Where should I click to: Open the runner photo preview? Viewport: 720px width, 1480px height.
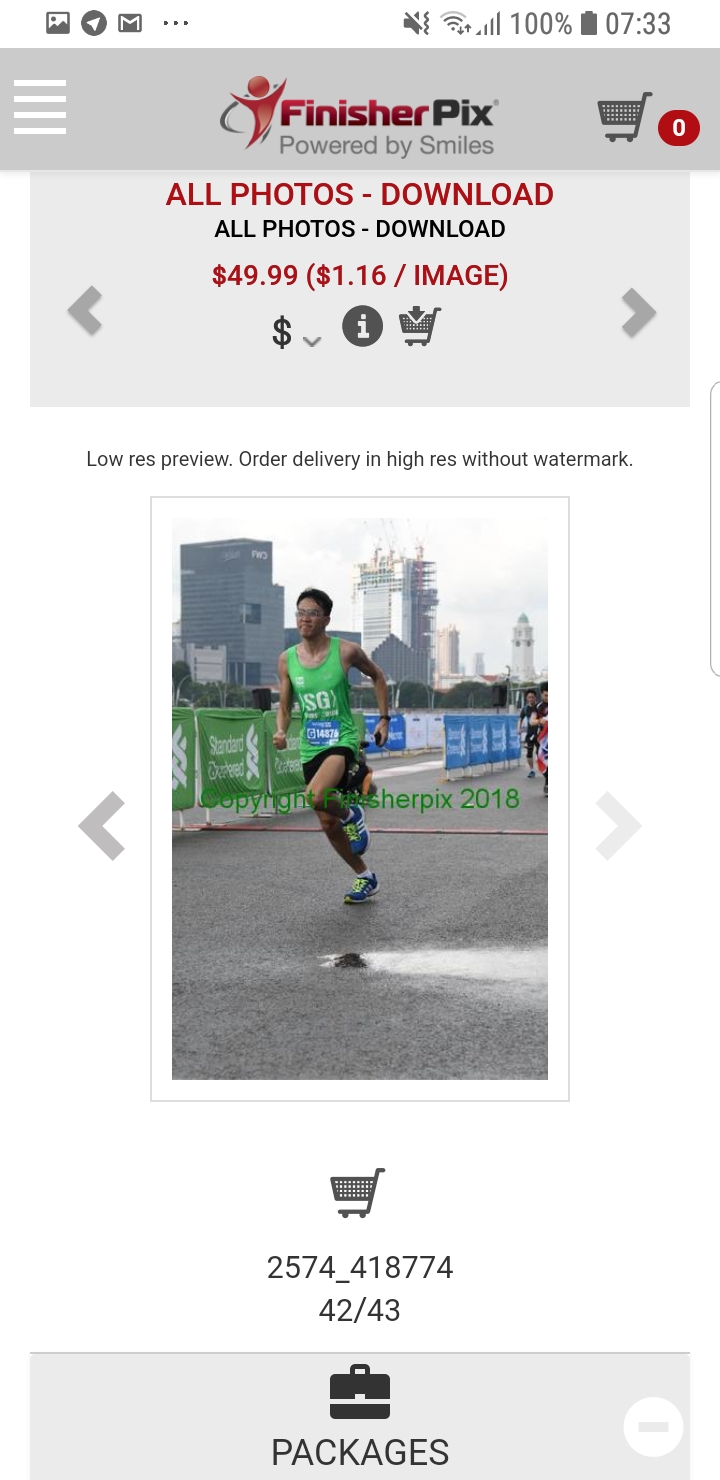pos(360,799)
